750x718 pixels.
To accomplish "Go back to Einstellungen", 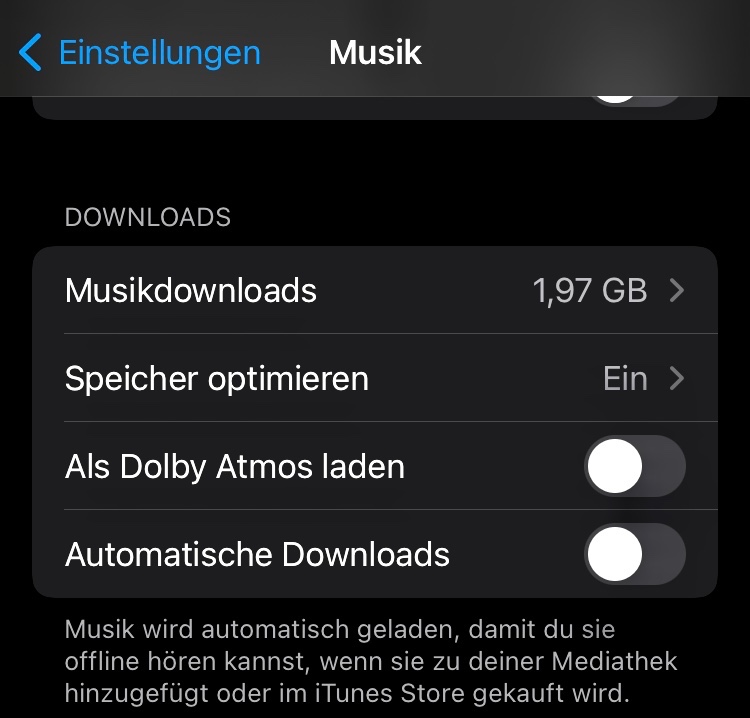I will click(x=140, y=52).
